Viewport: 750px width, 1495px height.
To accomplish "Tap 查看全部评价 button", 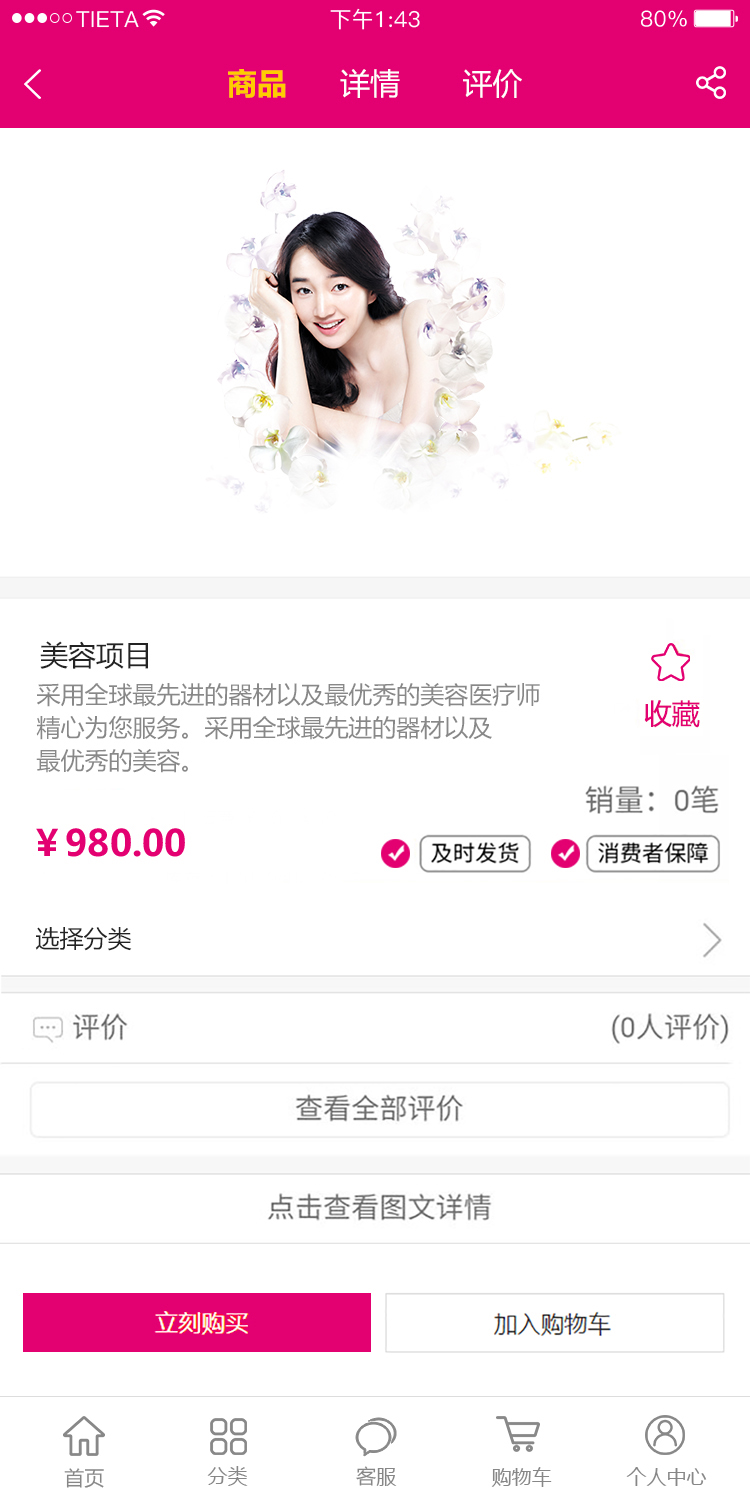I will (x=379, y=1109).
